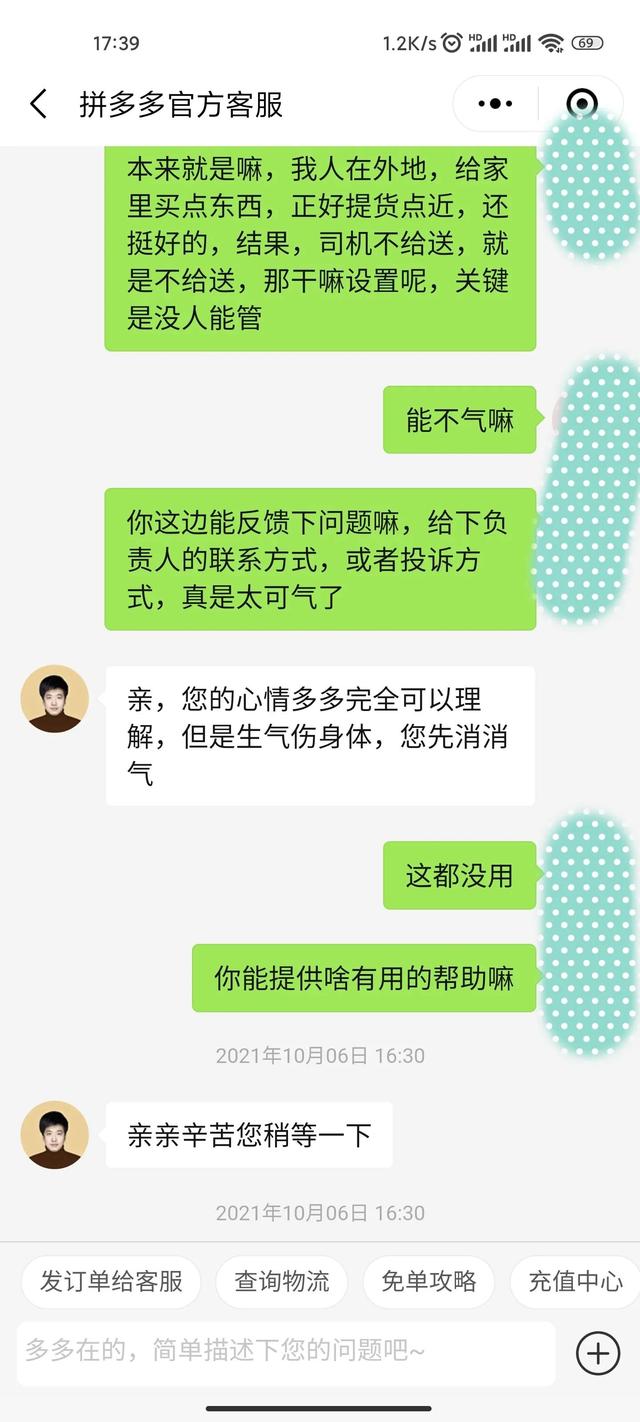Focus the message input field
This screenshot has width=640, height=1422.
285,1352
